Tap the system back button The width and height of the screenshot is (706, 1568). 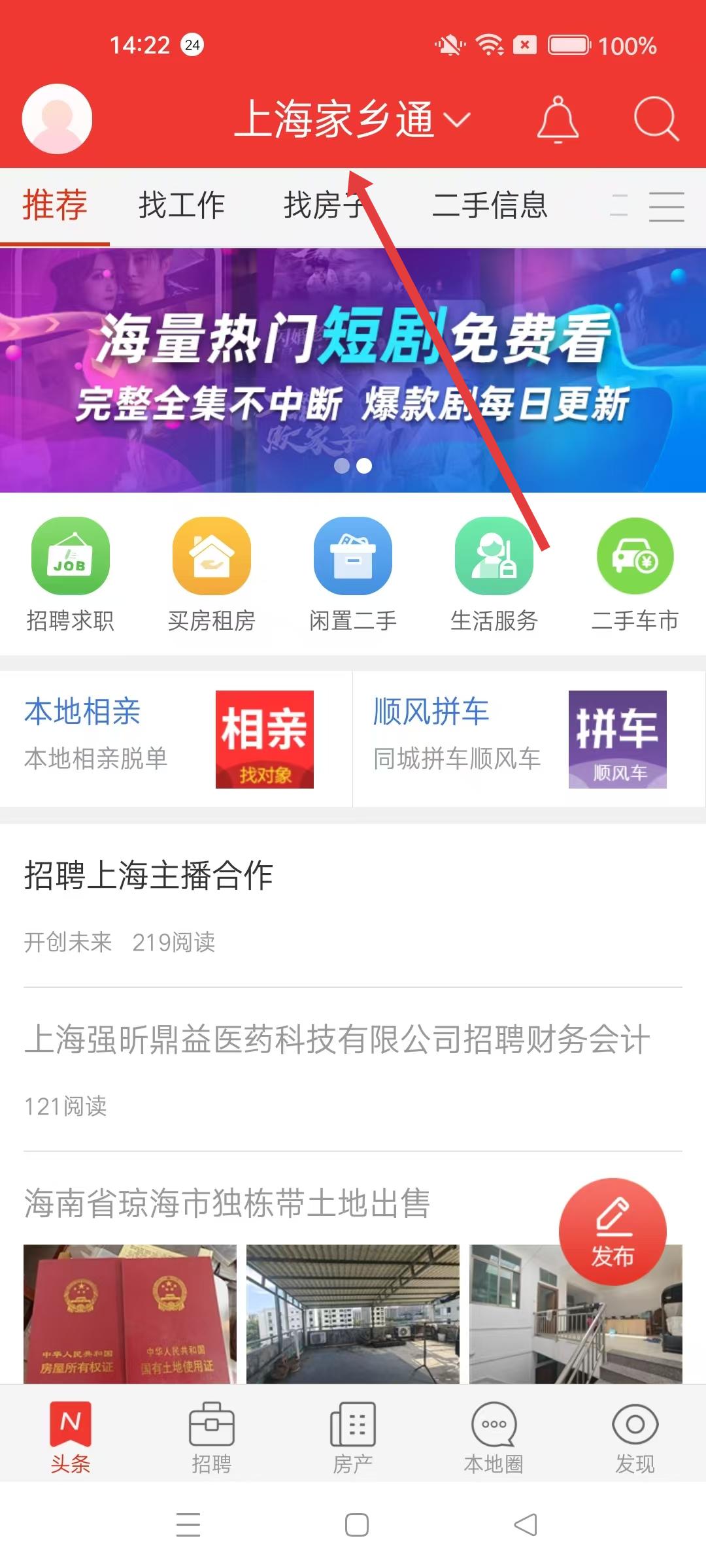[x=526, y=1525]
